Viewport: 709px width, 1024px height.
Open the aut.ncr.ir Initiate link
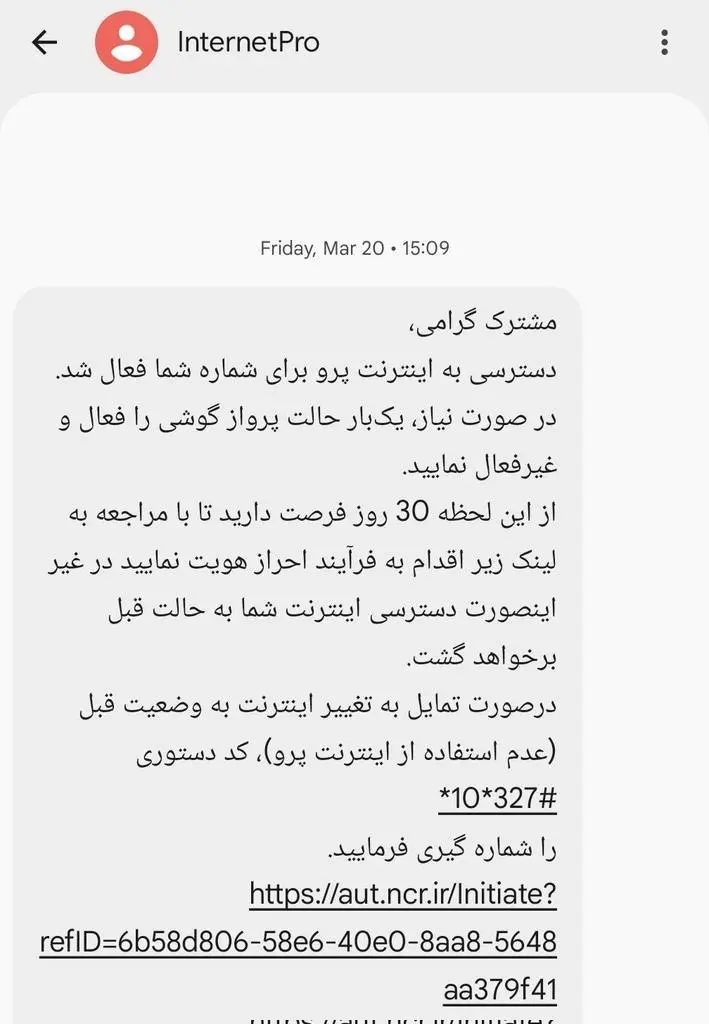[402, 894]
